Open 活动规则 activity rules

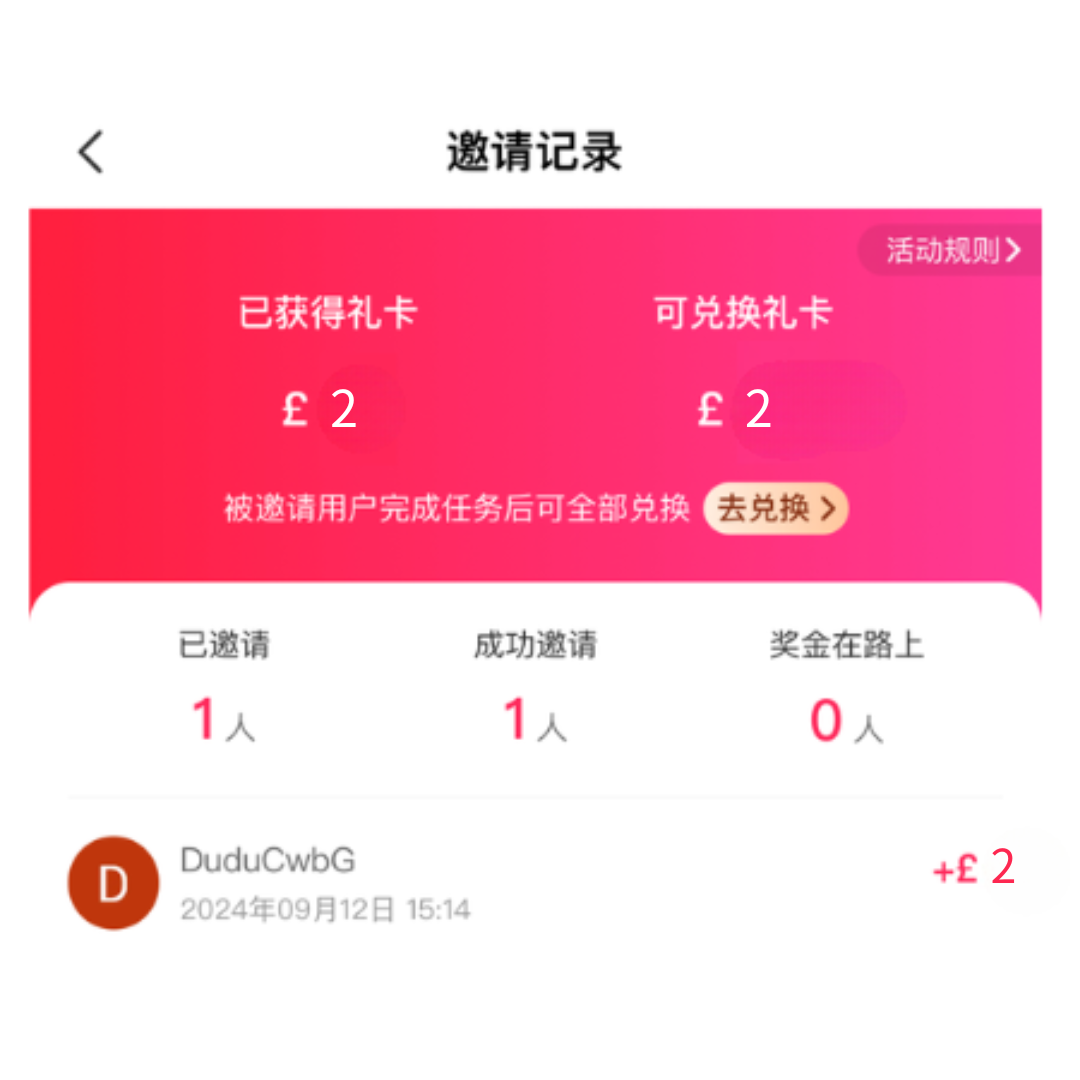pyautogui.click(x=952, y=250)
